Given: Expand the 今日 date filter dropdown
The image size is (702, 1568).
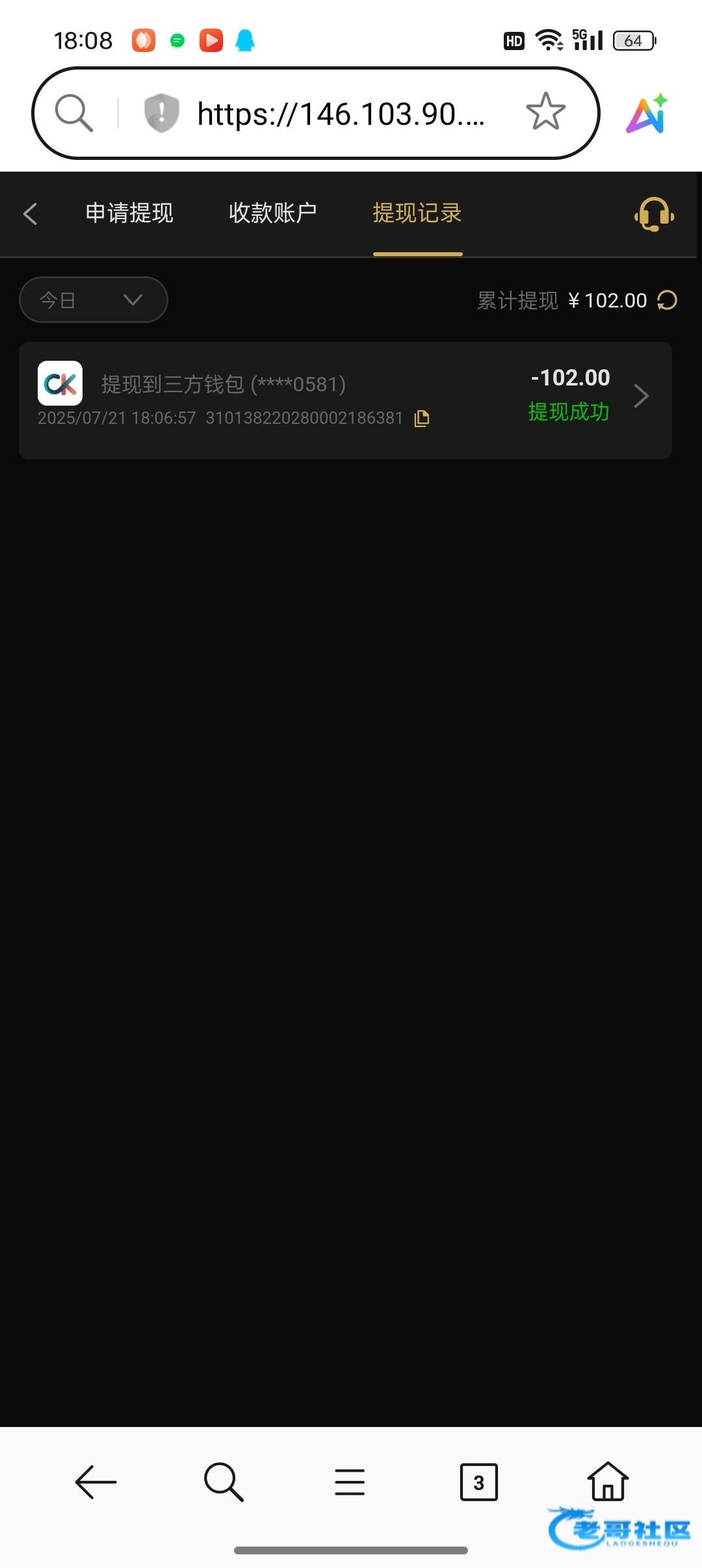Looking at the screenshot, I should click(94, 300).
